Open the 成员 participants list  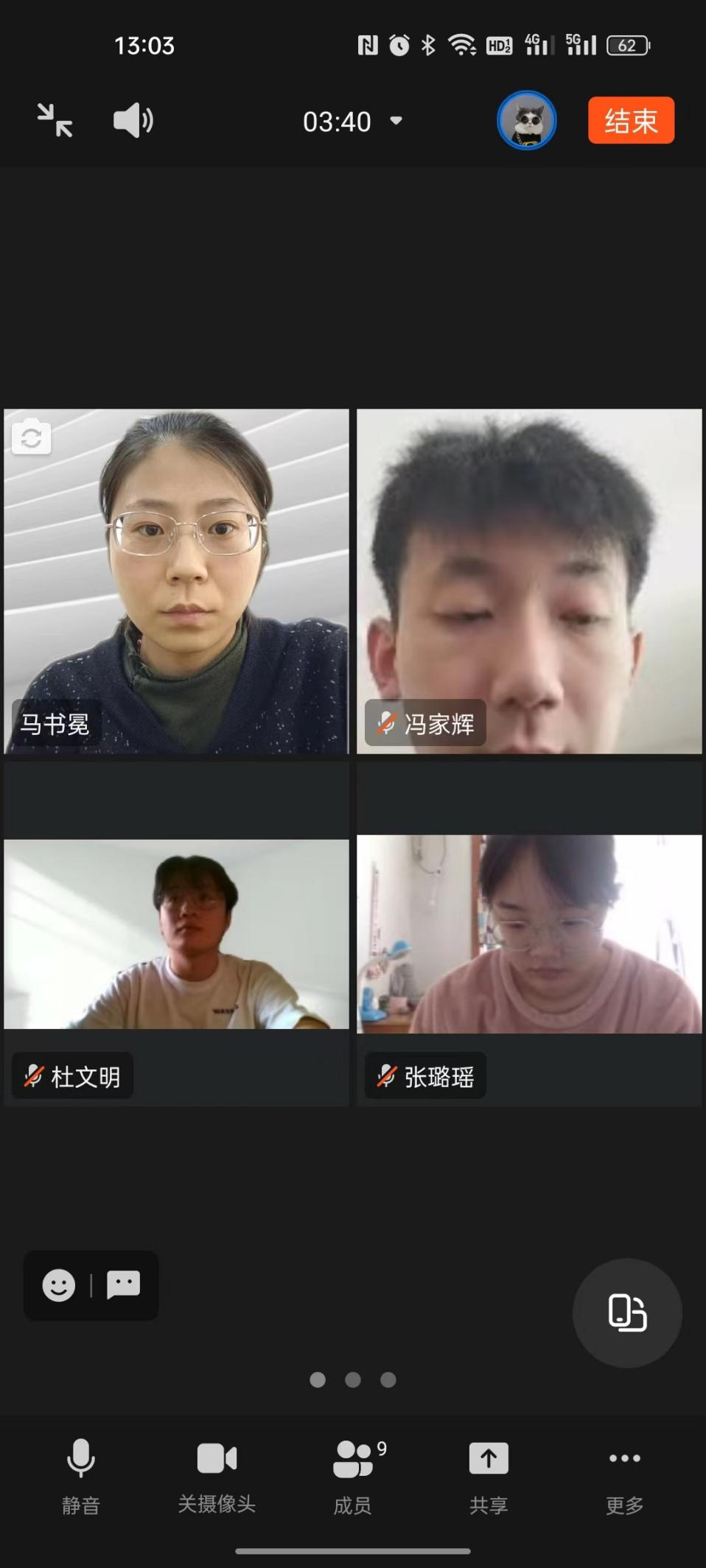tap(354, 1474)
